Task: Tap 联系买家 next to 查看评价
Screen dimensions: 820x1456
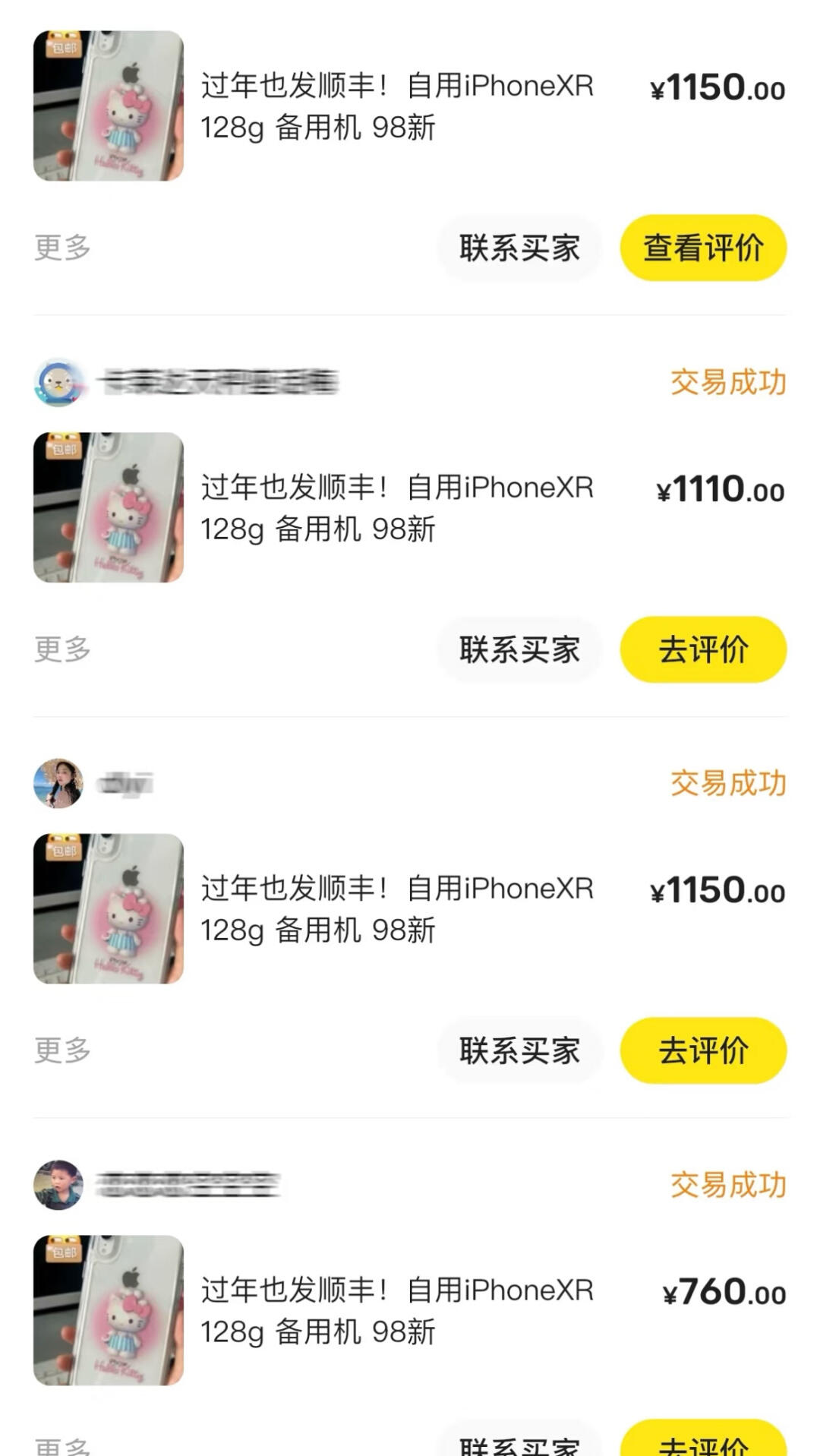Action: coord(519,248)
